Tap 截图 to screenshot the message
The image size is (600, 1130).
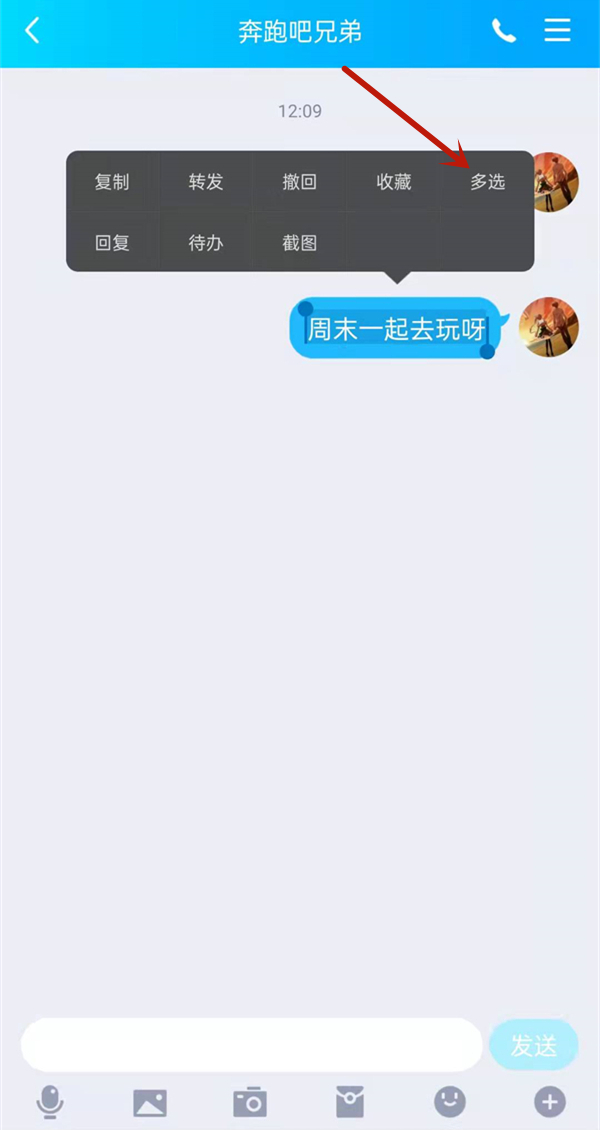300,242
